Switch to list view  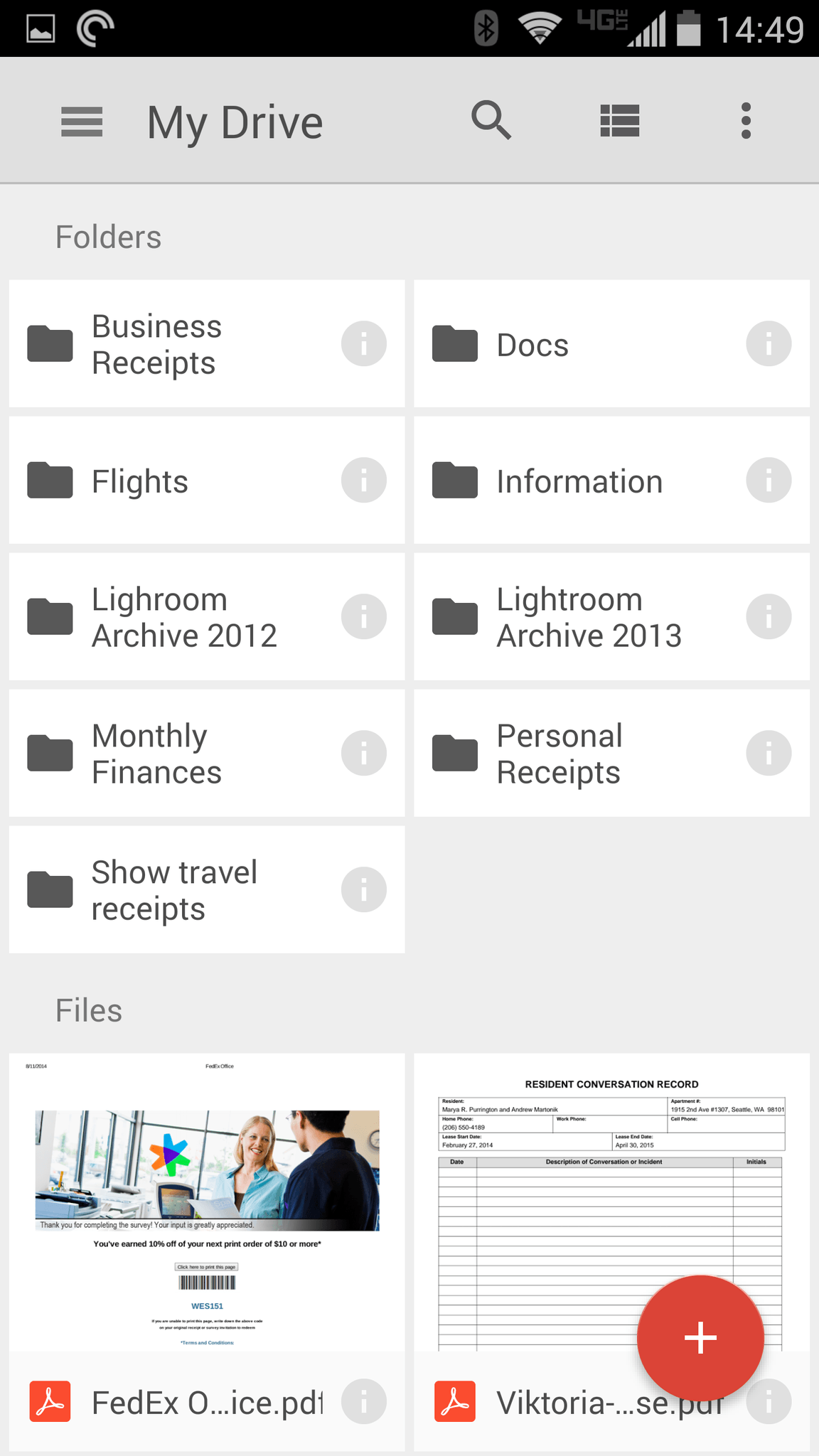pyautogui.click(x=619, y=121)
